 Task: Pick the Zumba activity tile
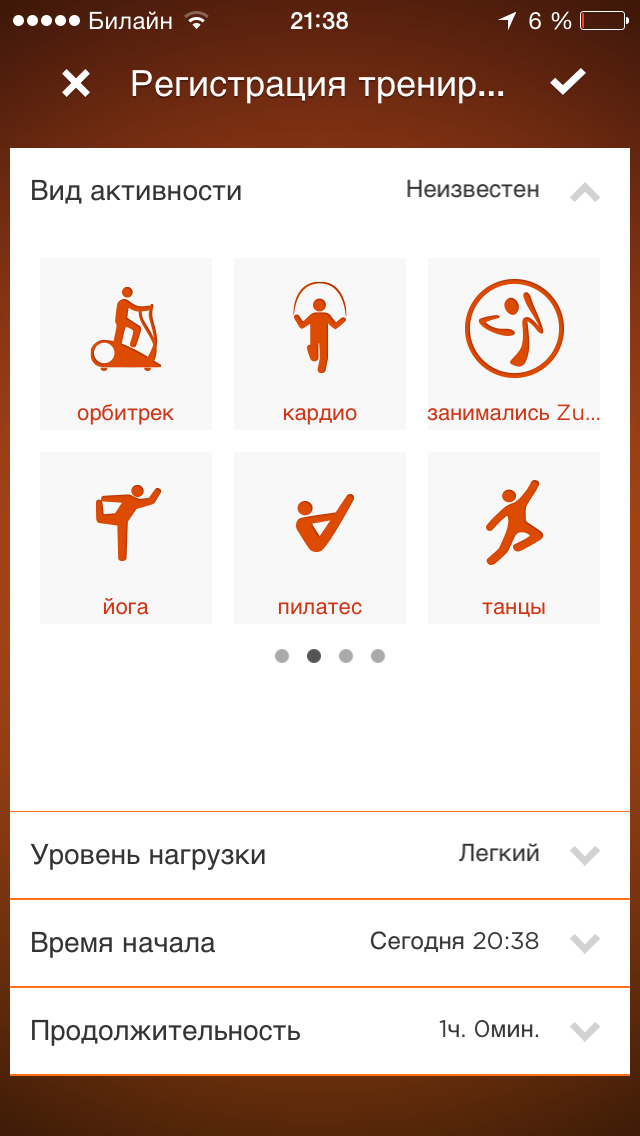coord(514,343)
